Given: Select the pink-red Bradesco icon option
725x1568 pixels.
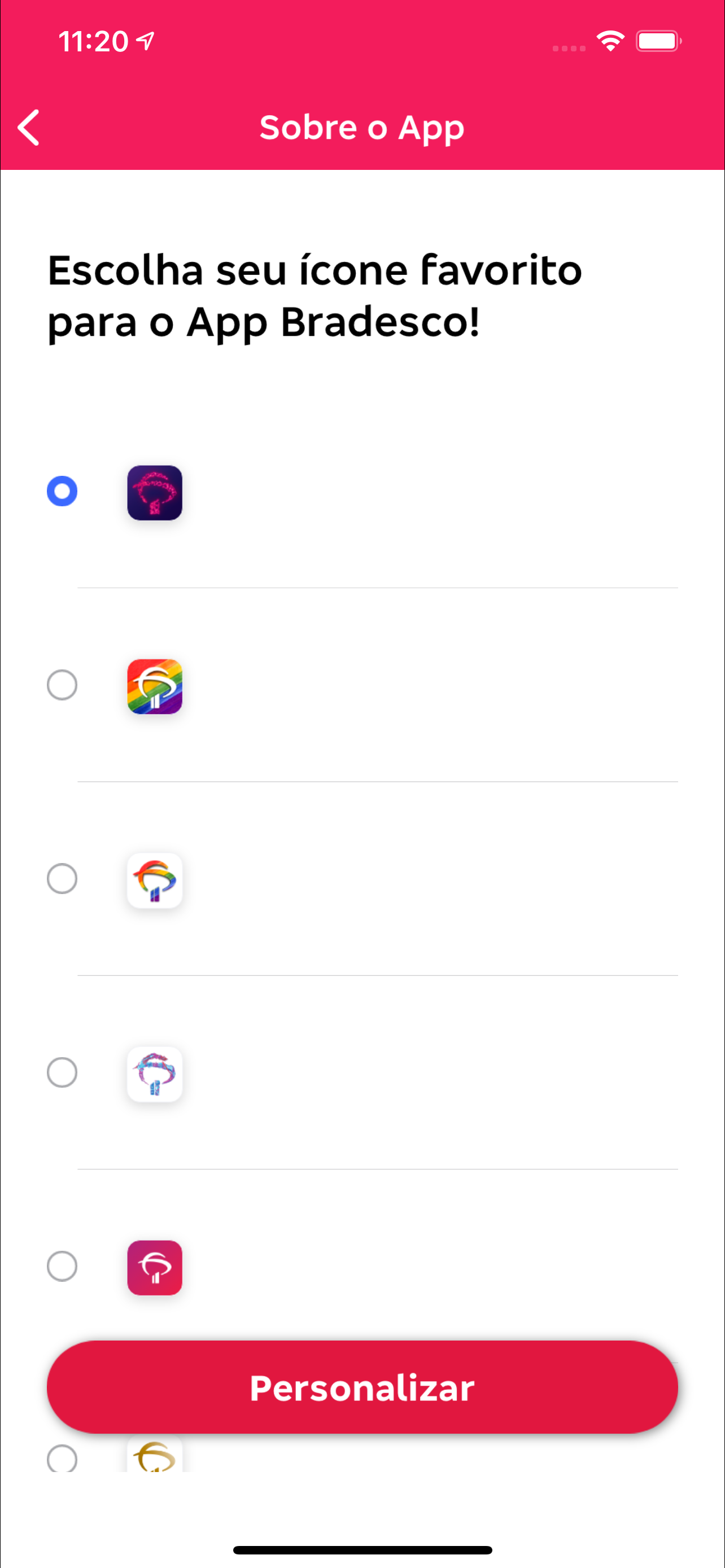Looking at the screenshot, I should [62, 1267].
